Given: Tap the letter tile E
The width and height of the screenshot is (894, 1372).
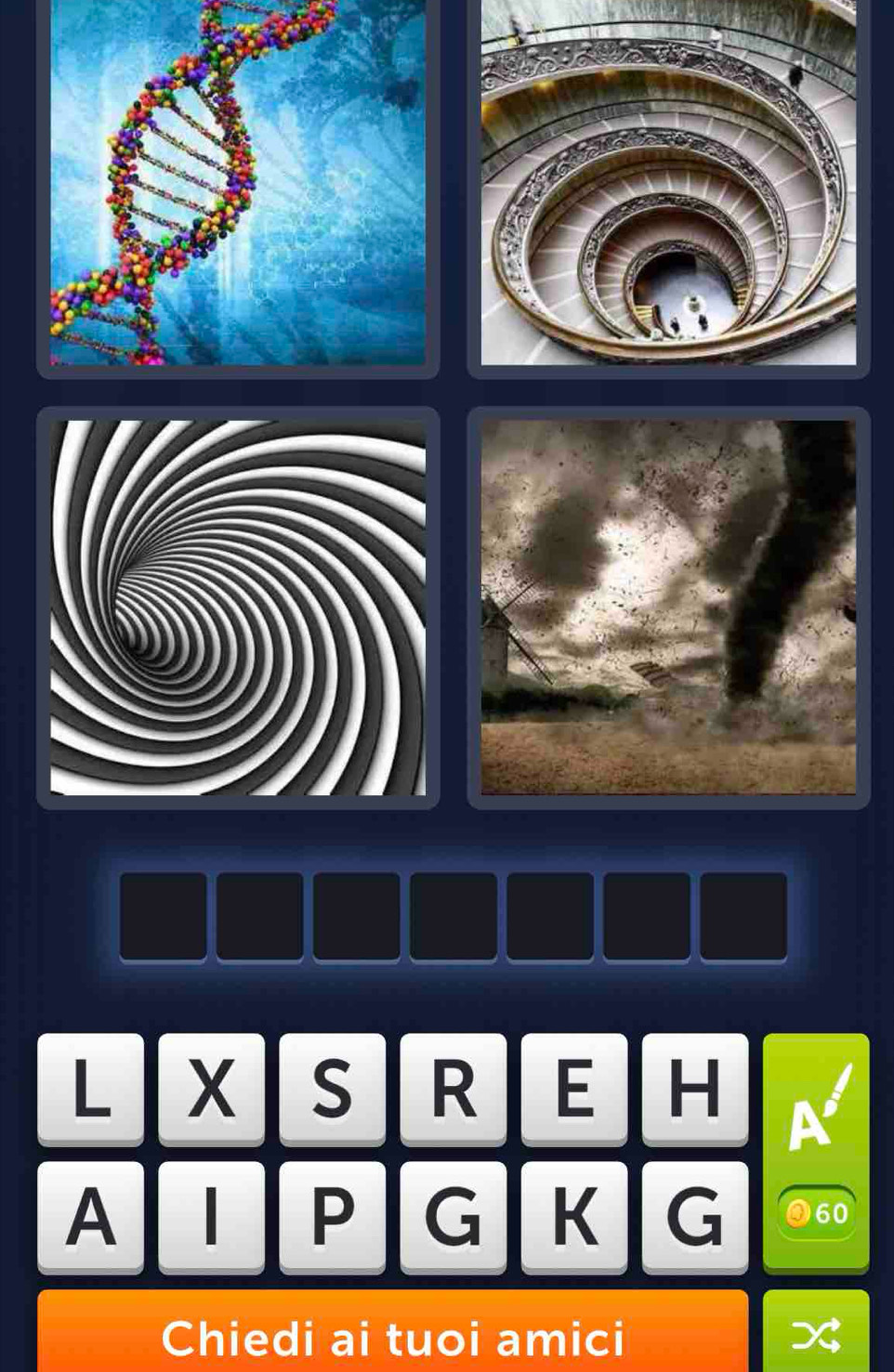Looking at the screenshot, I should pyautogui.click(x=574, y=1088).
